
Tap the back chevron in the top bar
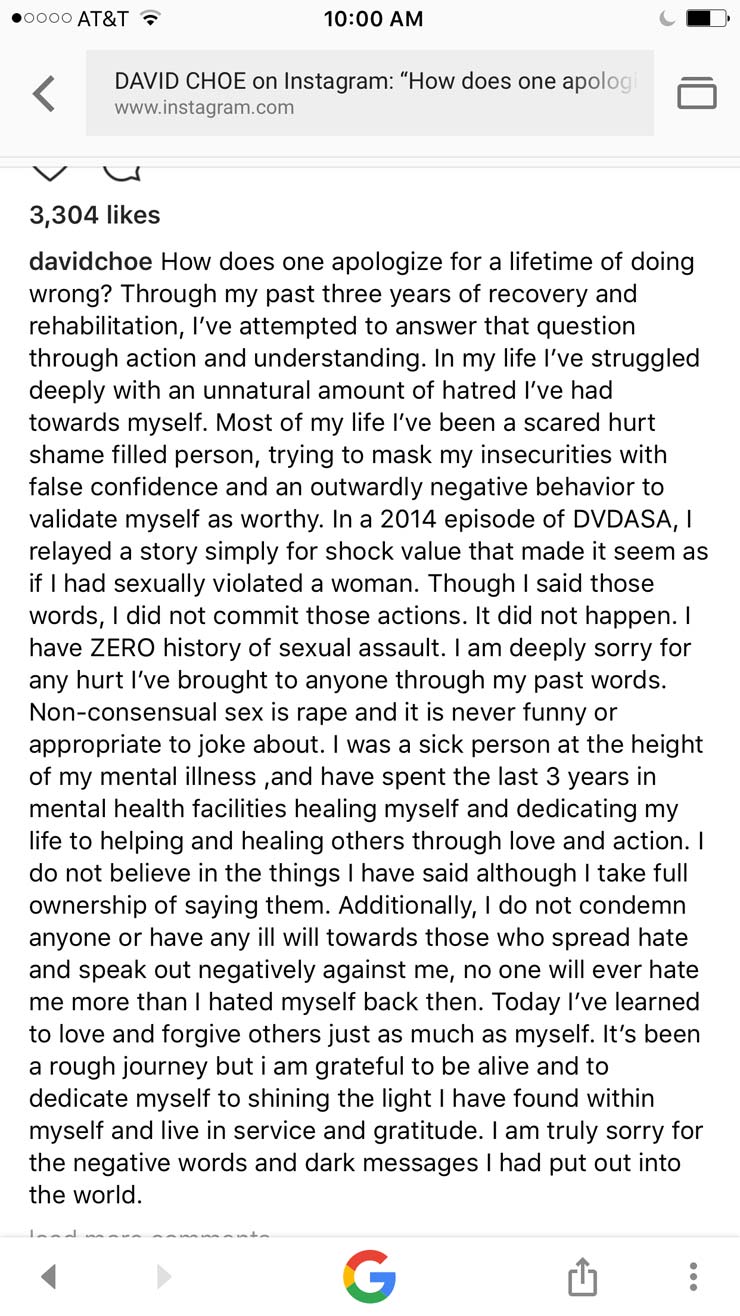pos(43,93)
